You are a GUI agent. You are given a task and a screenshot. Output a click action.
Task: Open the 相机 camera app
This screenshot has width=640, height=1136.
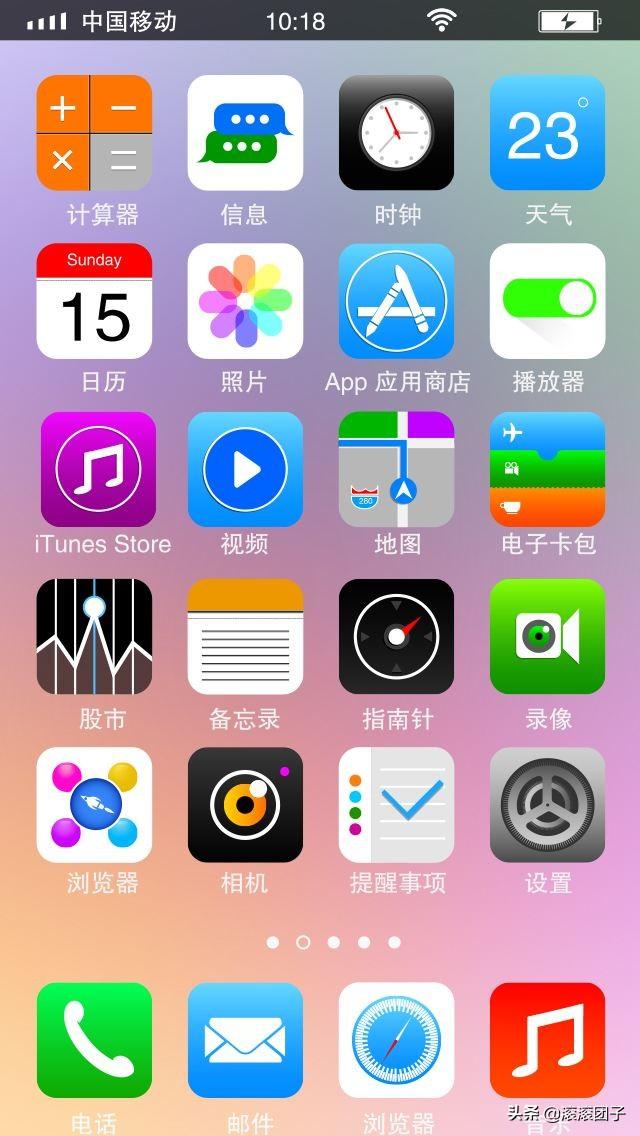[x=245, y=805]
